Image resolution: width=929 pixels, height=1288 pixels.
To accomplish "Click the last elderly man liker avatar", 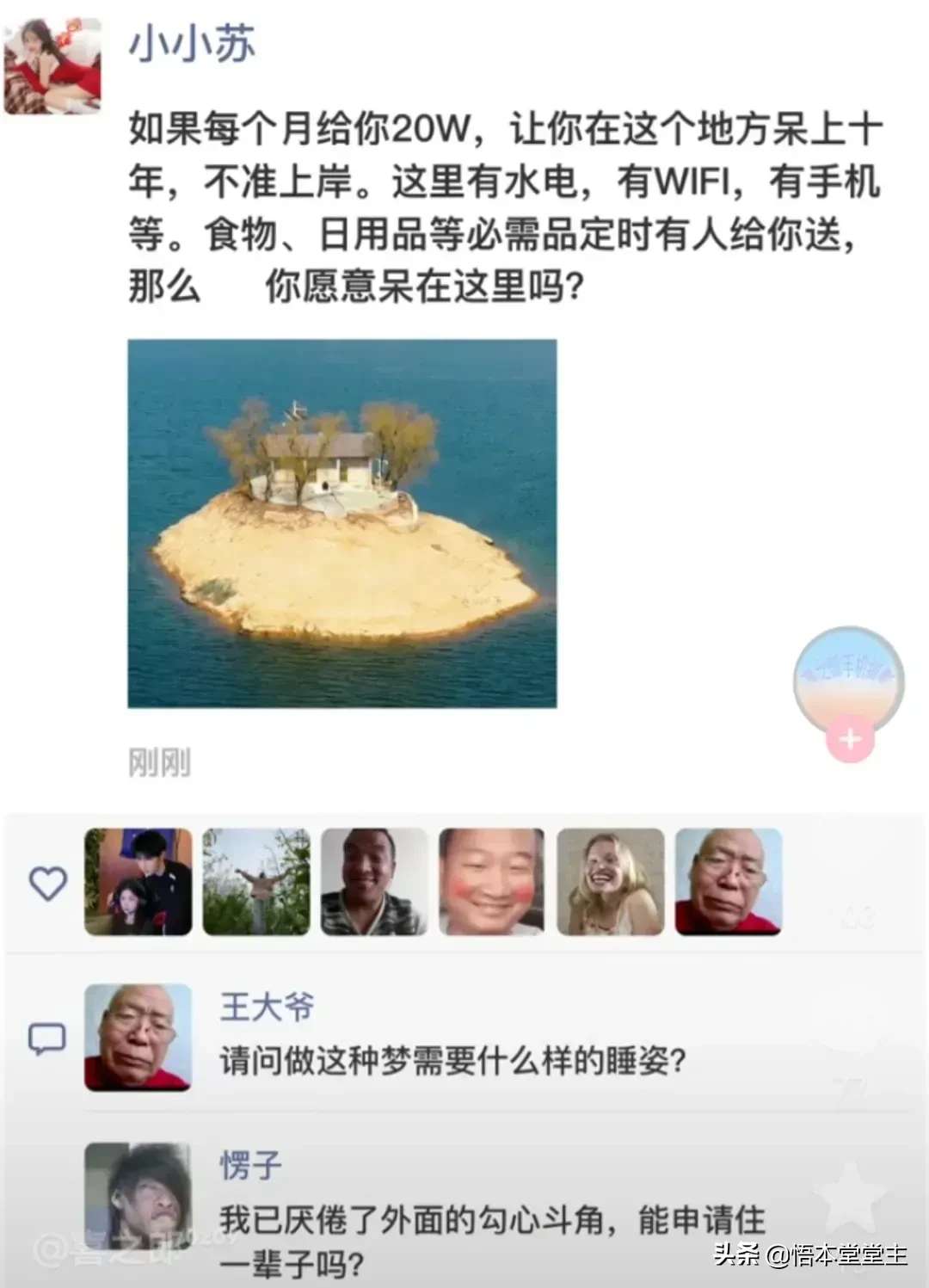I will click(725, 882).
